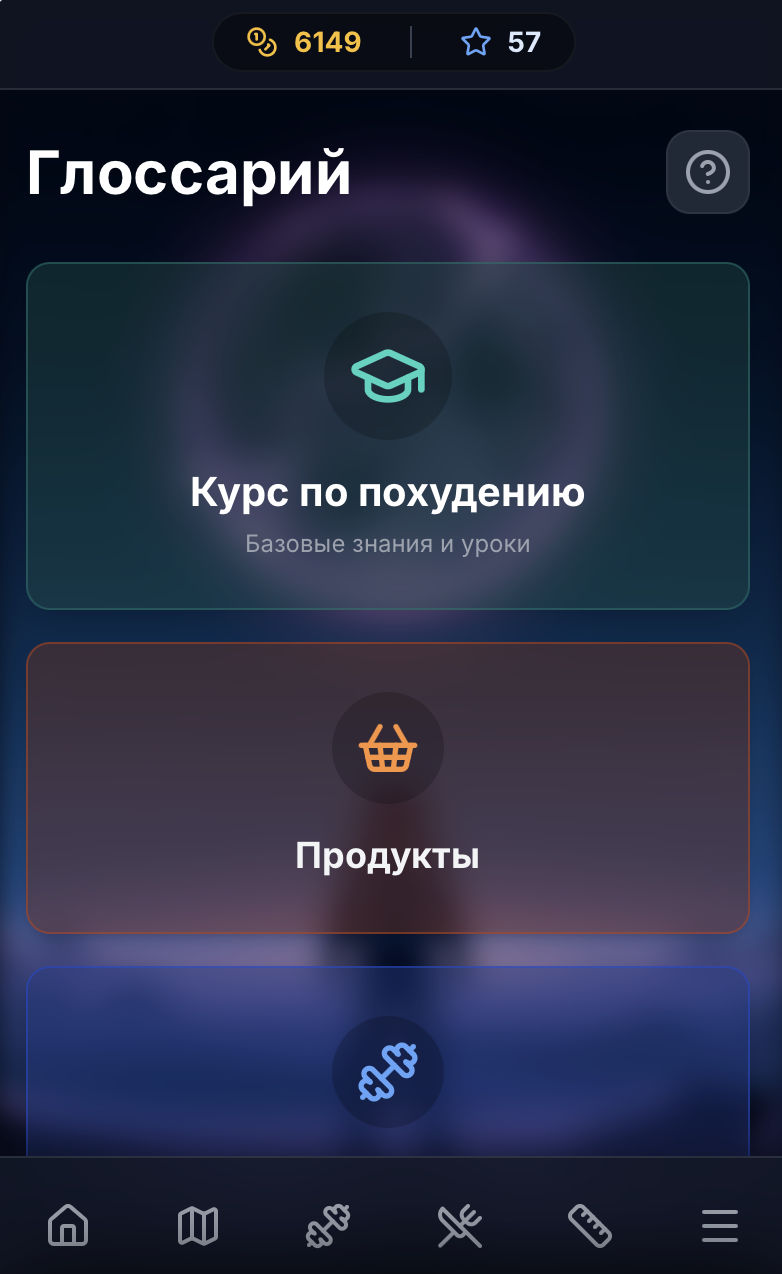Click the star icon next to 57
Viewport: 782px width, 1274px height.
tap(478, 42)
